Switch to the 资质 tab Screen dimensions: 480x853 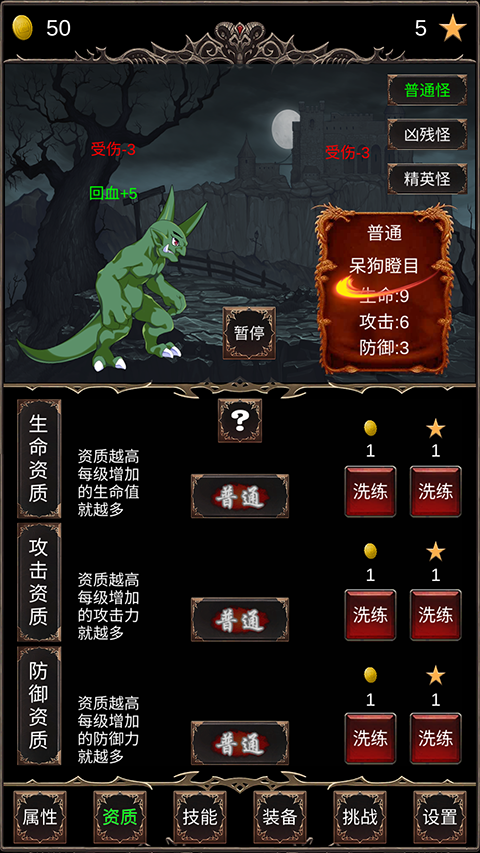pos(120,817)
